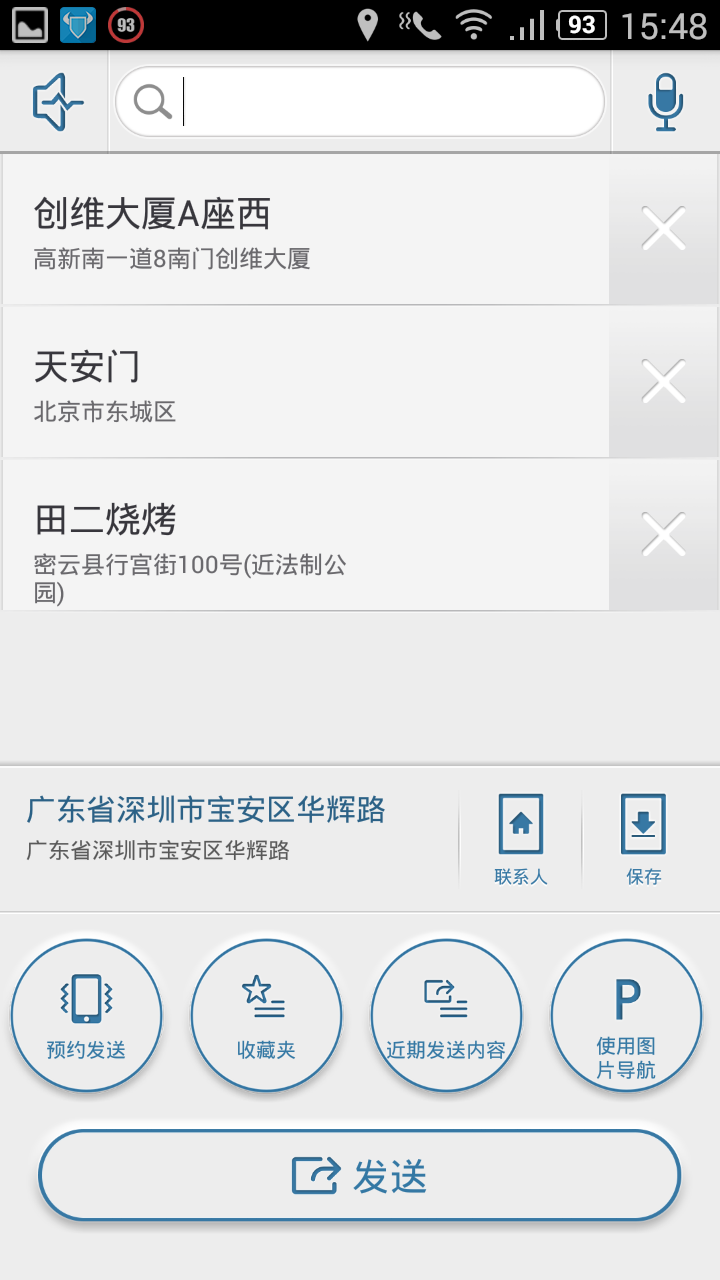Image resolution: width=720 pixels, height=1280 pixels.
Task: Open the 收藏夹 favorites
Action: pos(266,1015)
